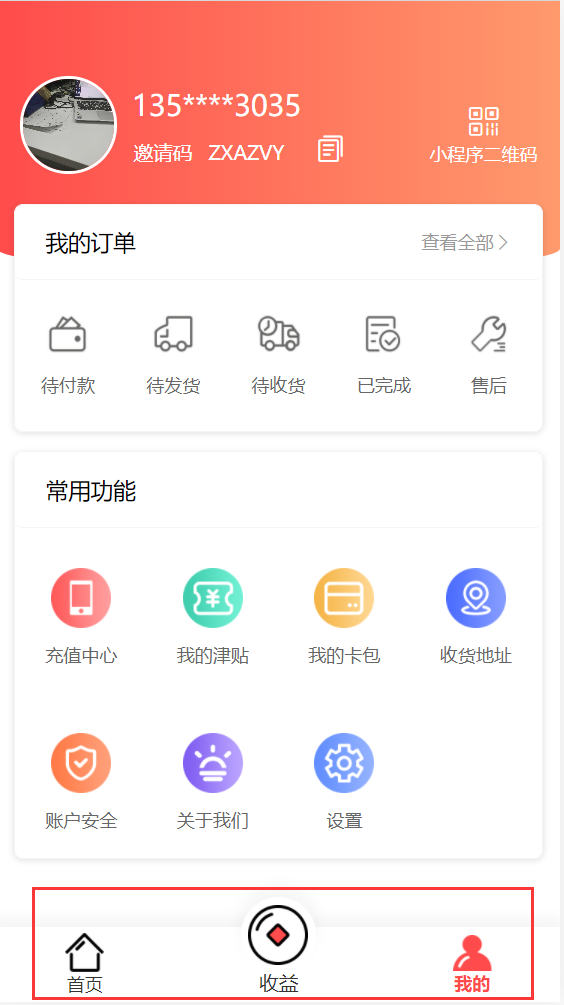Open 待付款 orders
The width and height of the screenshot is (564, 1005).
pos(68,355)
